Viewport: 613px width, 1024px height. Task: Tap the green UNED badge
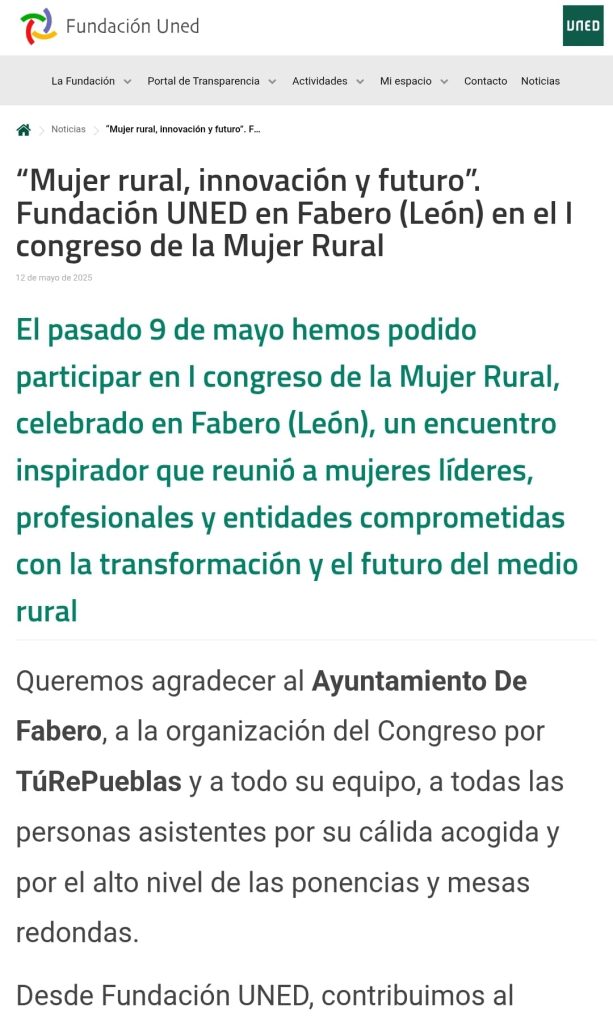[583, 25]
